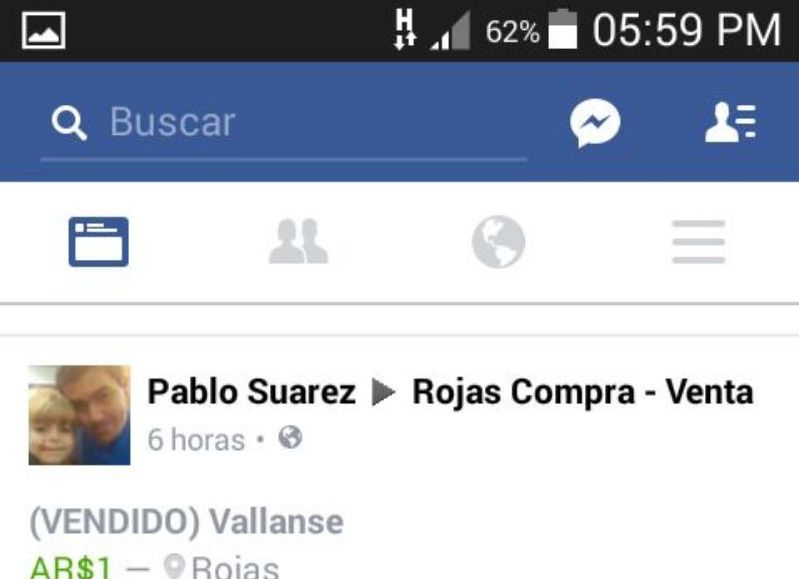799x579 pixels.
Task: Open the (VENDIDO) Vallanse listing
Action: [x=185, y=521]
